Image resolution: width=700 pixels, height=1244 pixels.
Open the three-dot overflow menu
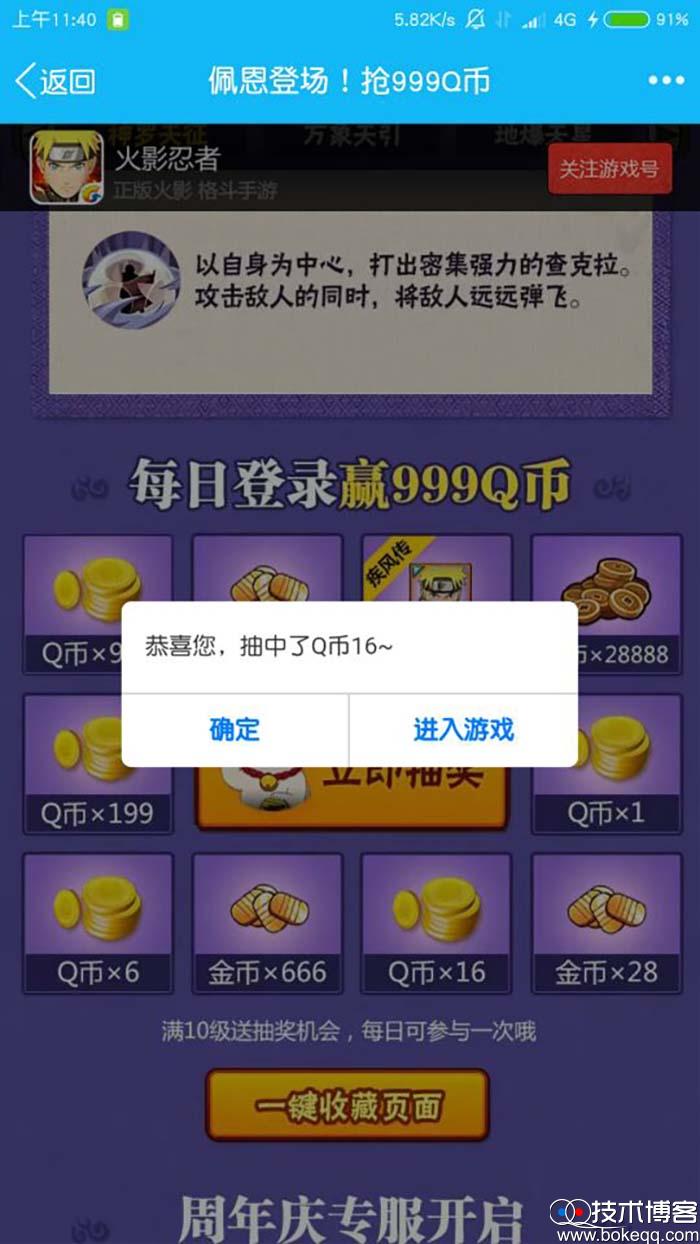(x=665, y=81)
